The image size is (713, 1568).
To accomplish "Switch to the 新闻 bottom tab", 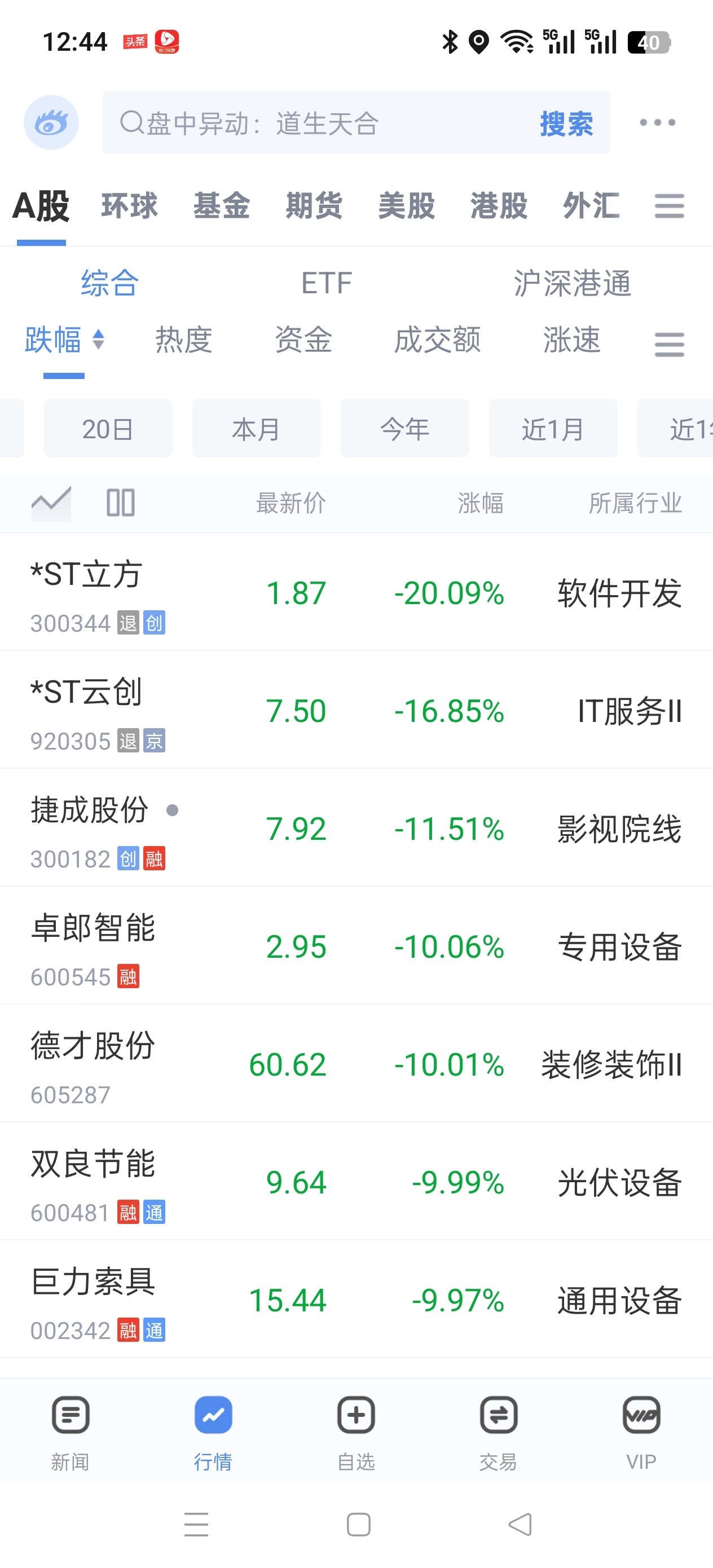I will click(71, 1433).
